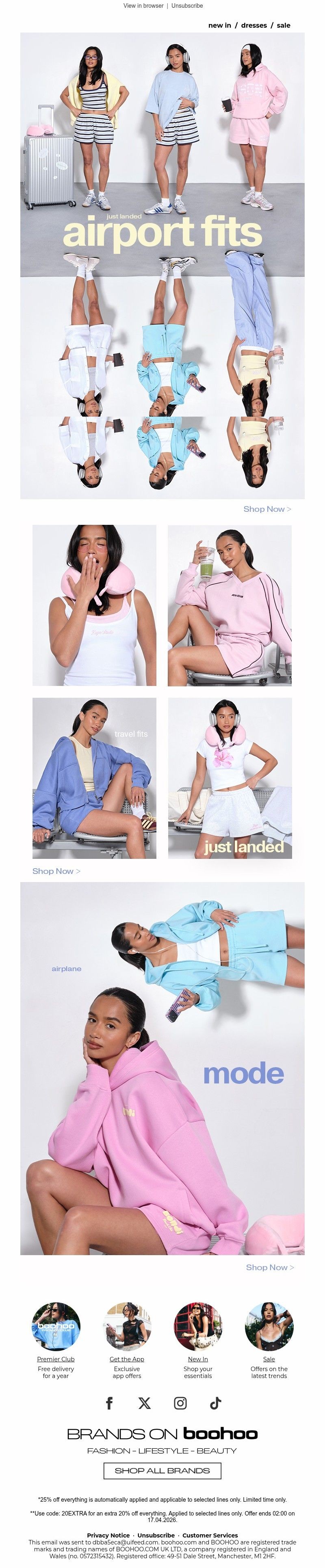Tap Unsubscribe at the top
The image size is (325, 1568).
187,5
